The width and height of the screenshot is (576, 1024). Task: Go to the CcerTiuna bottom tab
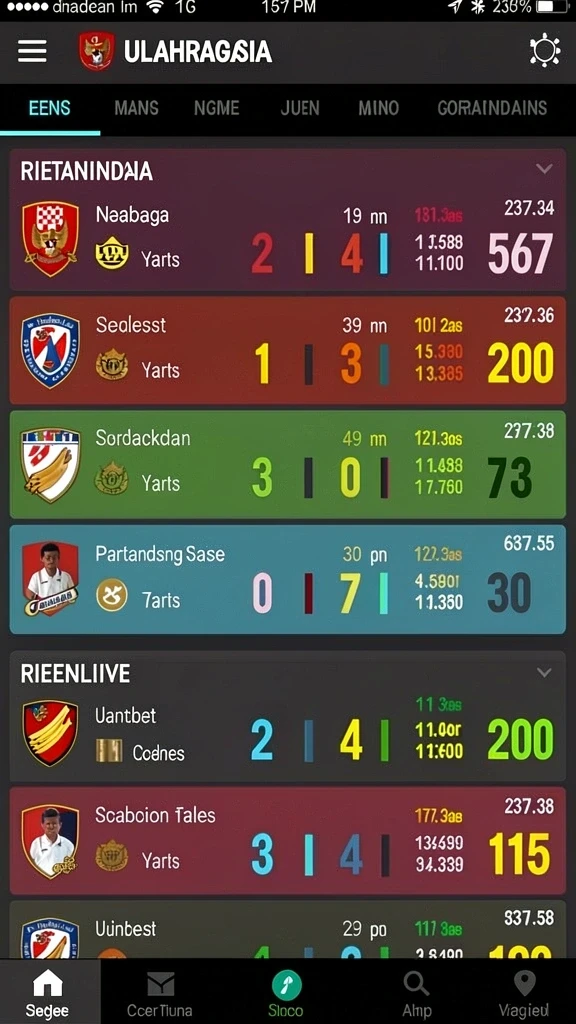pyautogui.click(x=160, y=993)
